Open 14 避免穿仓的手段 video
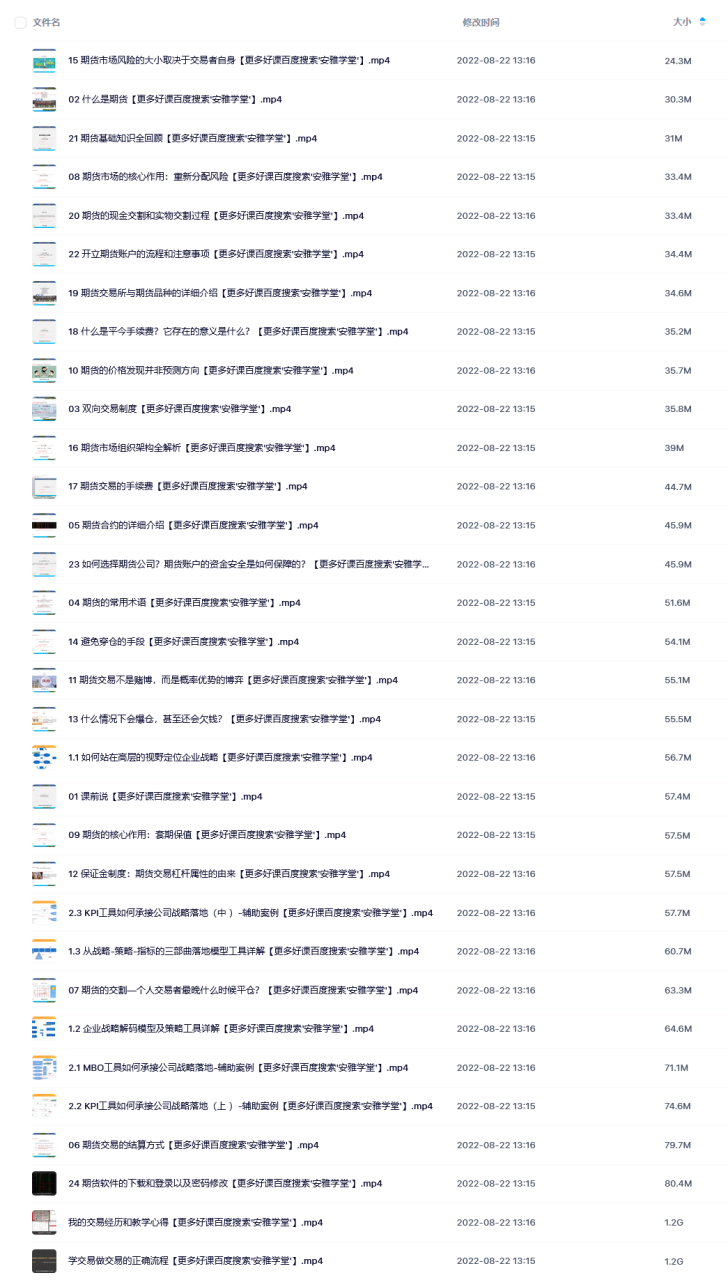The width and height of the screenshot is (728, 1280). [184, 642]
